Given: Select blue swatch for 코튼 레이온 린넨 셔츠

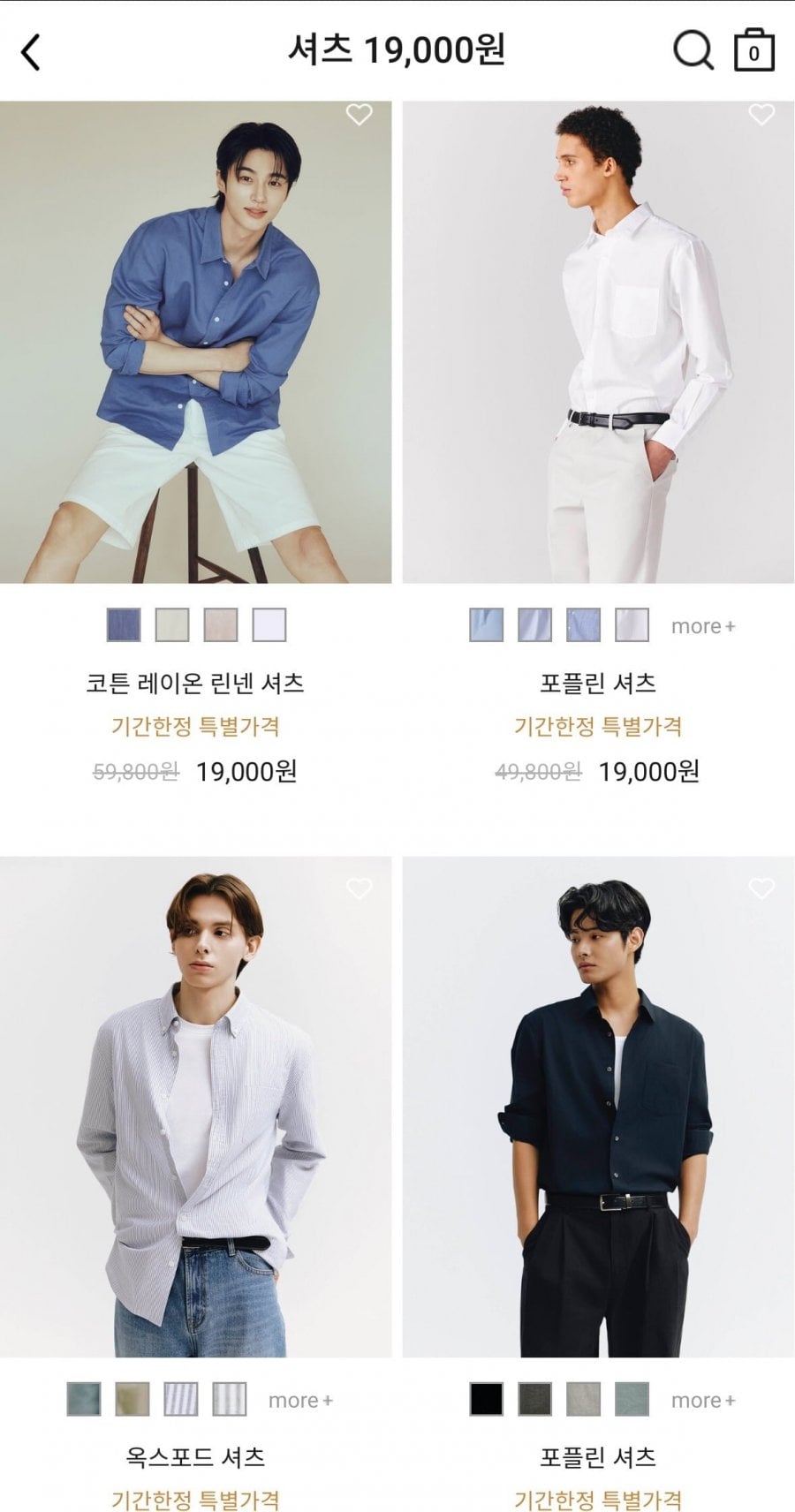Looking at the screenshot, I should 124,625.
